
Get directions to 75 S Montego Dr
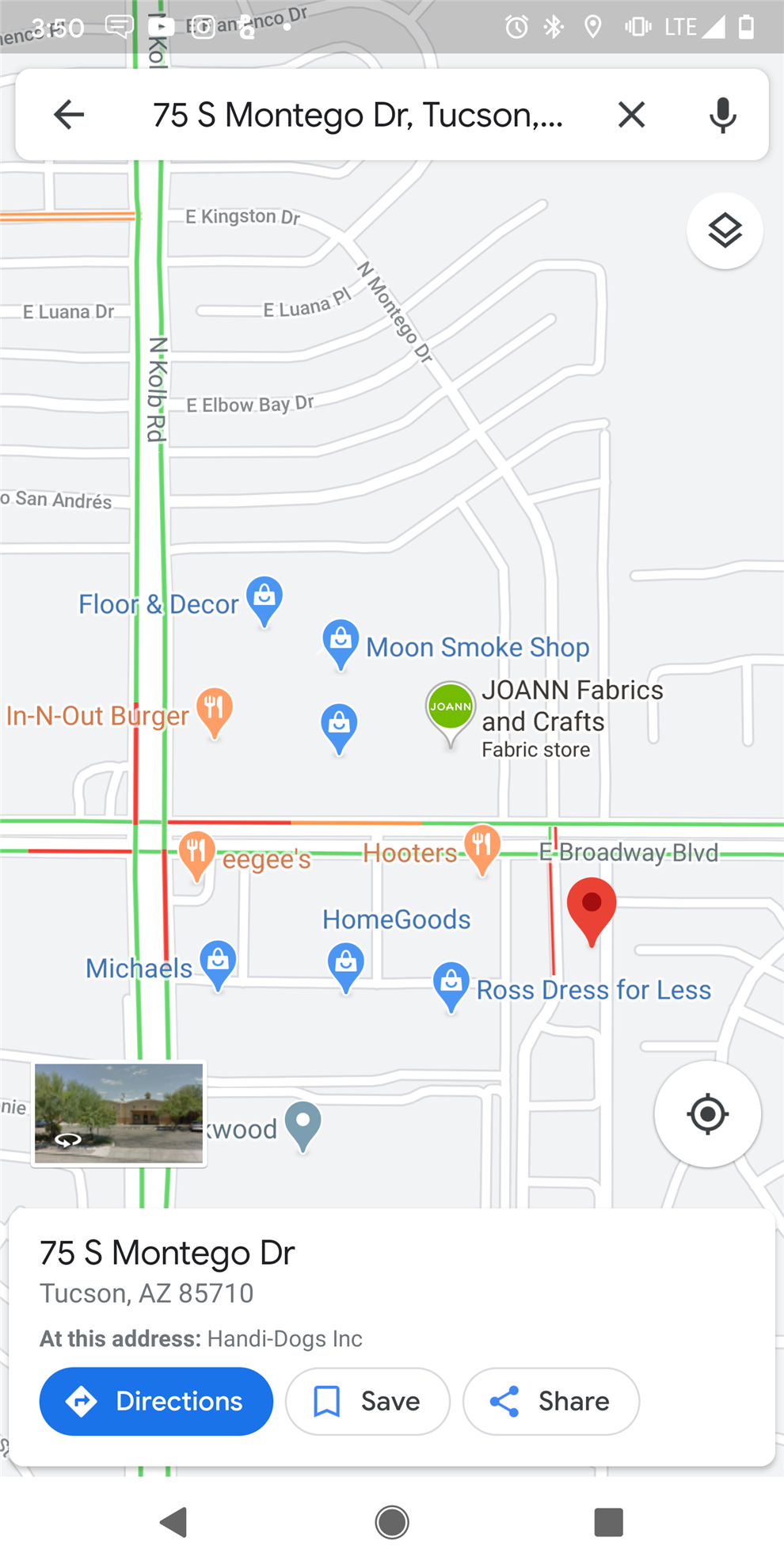click(156, 1401)
